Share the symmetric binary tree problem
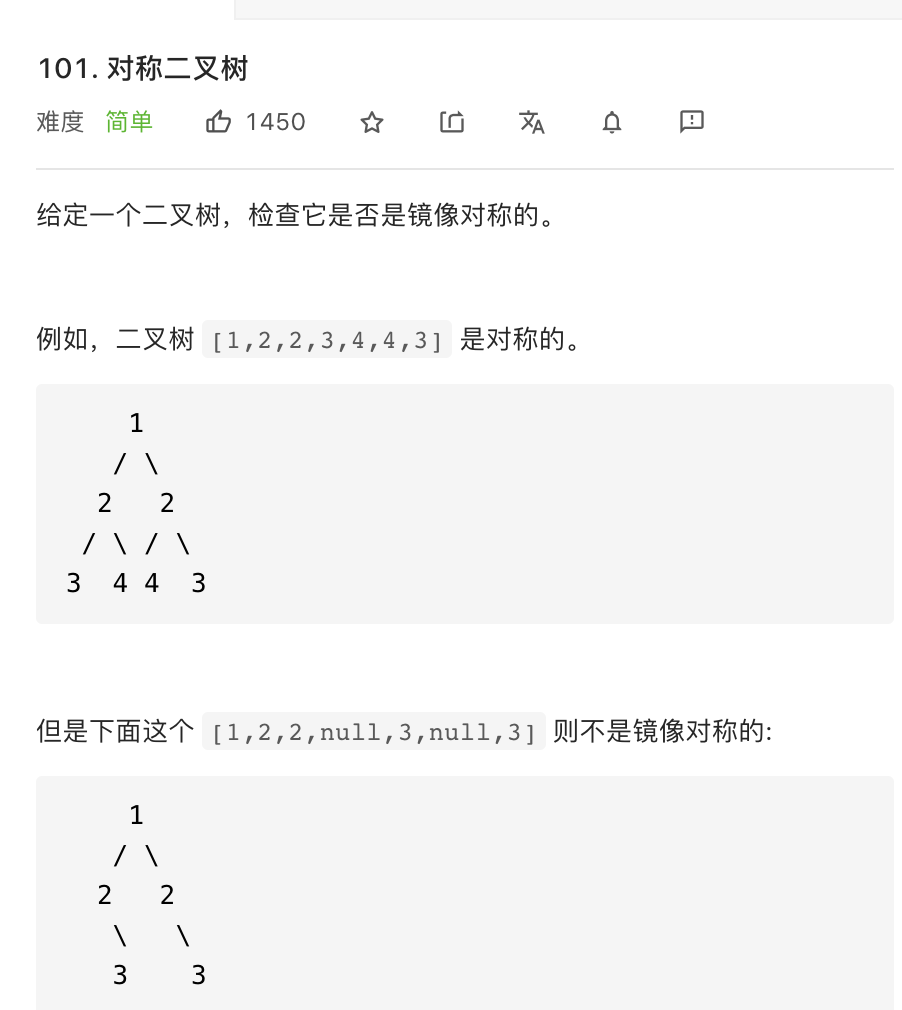Screen dimensions: 902x1010 click(x=452, y=122)
